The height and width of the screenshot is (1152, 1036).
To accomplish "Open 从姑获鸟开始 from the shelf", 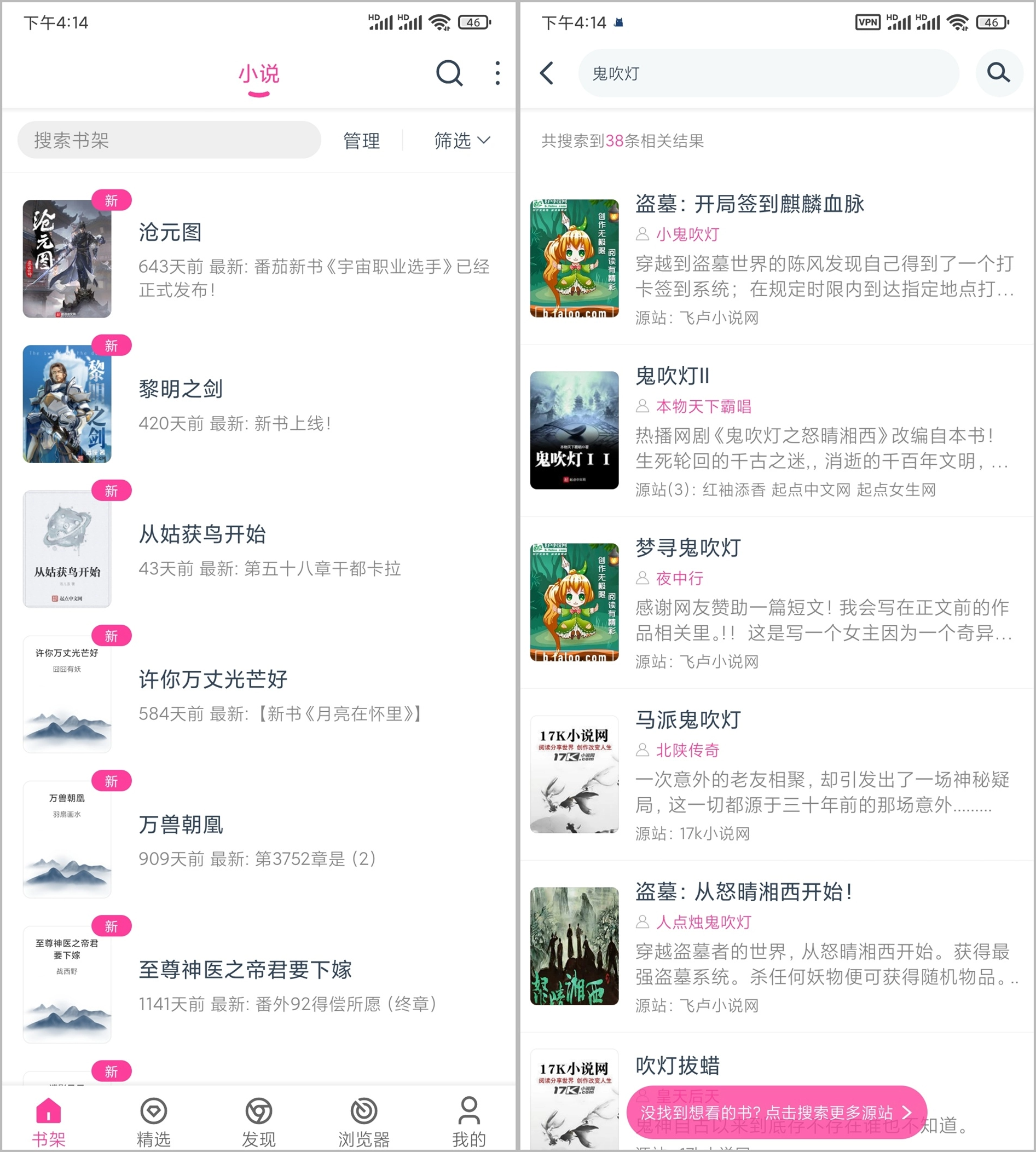I will pyautogui.click(x=202, y=534).
